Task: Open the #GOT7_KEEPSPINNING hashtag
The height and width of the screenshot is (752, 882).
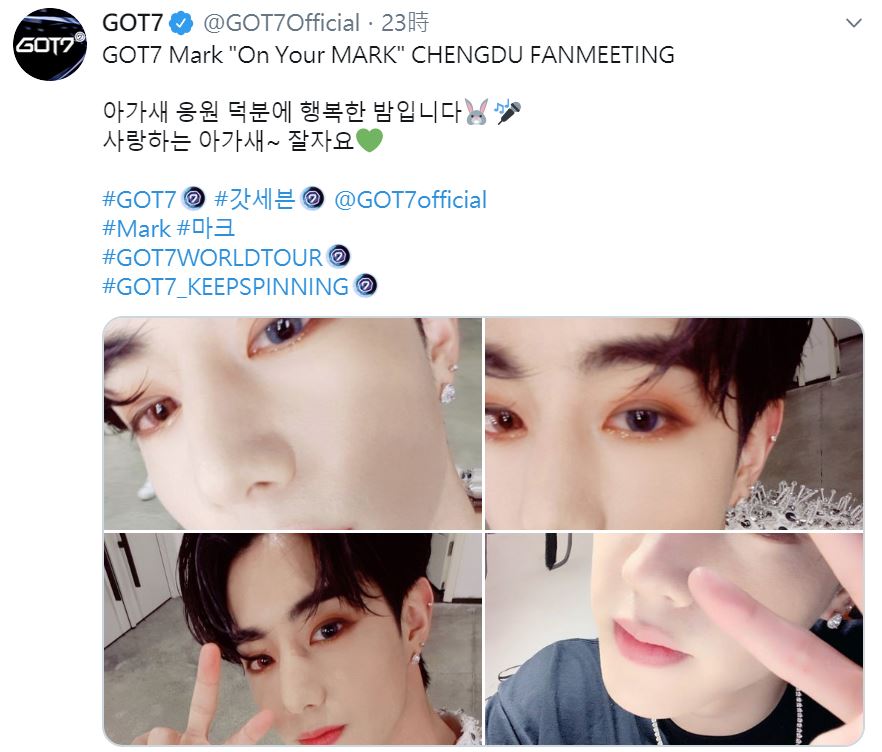Action: 225,287
